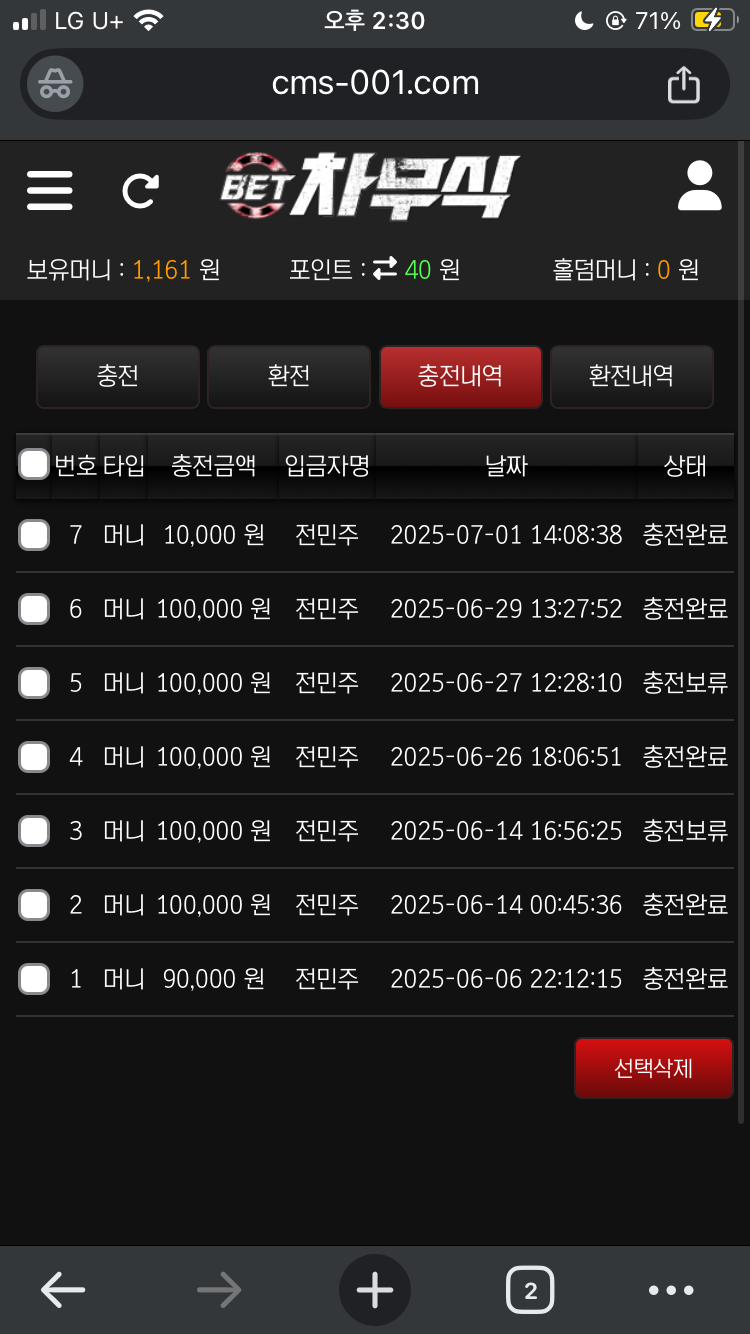750x1334 pixels.
Task: Select the 충전내역 tab
Action: pos(461,377)
